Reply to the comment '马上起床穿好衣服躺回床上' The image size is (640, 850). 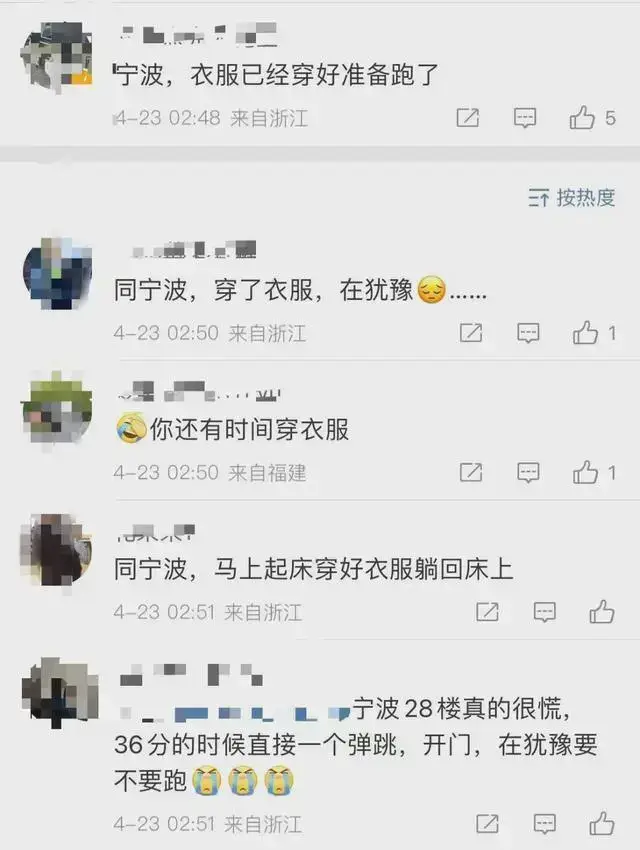(545, 611)
